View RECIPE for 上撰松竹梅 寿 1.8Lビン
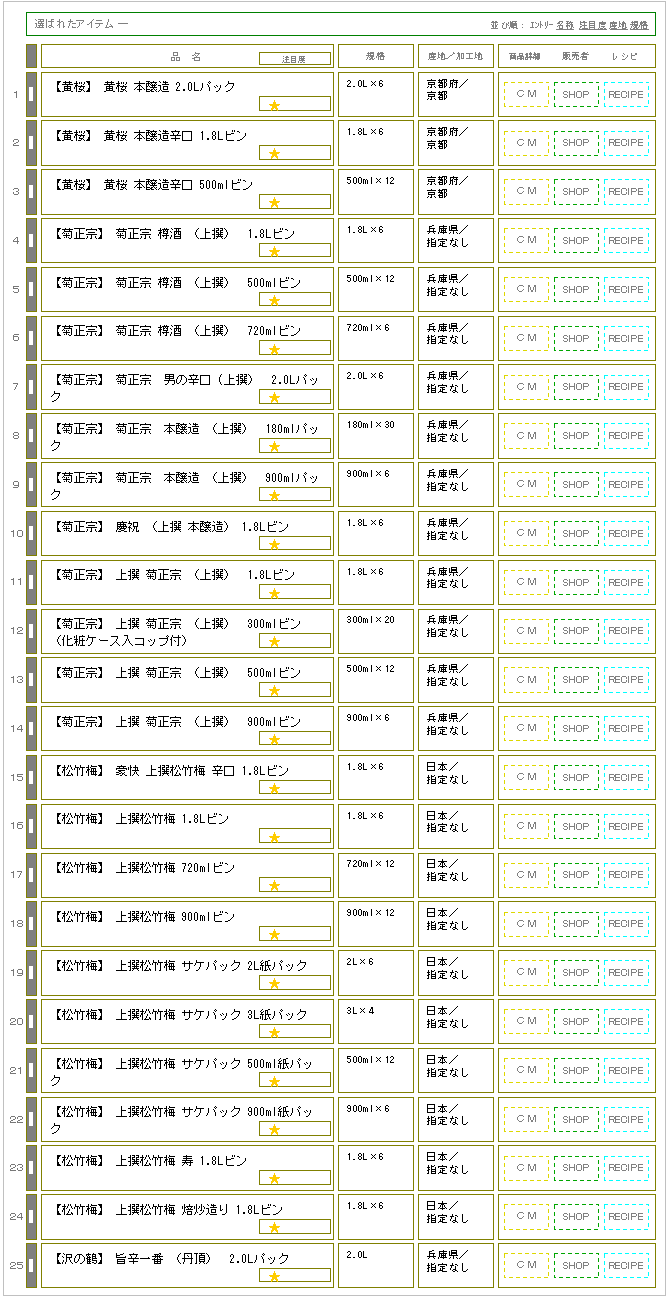 [x=626, y=1167]
